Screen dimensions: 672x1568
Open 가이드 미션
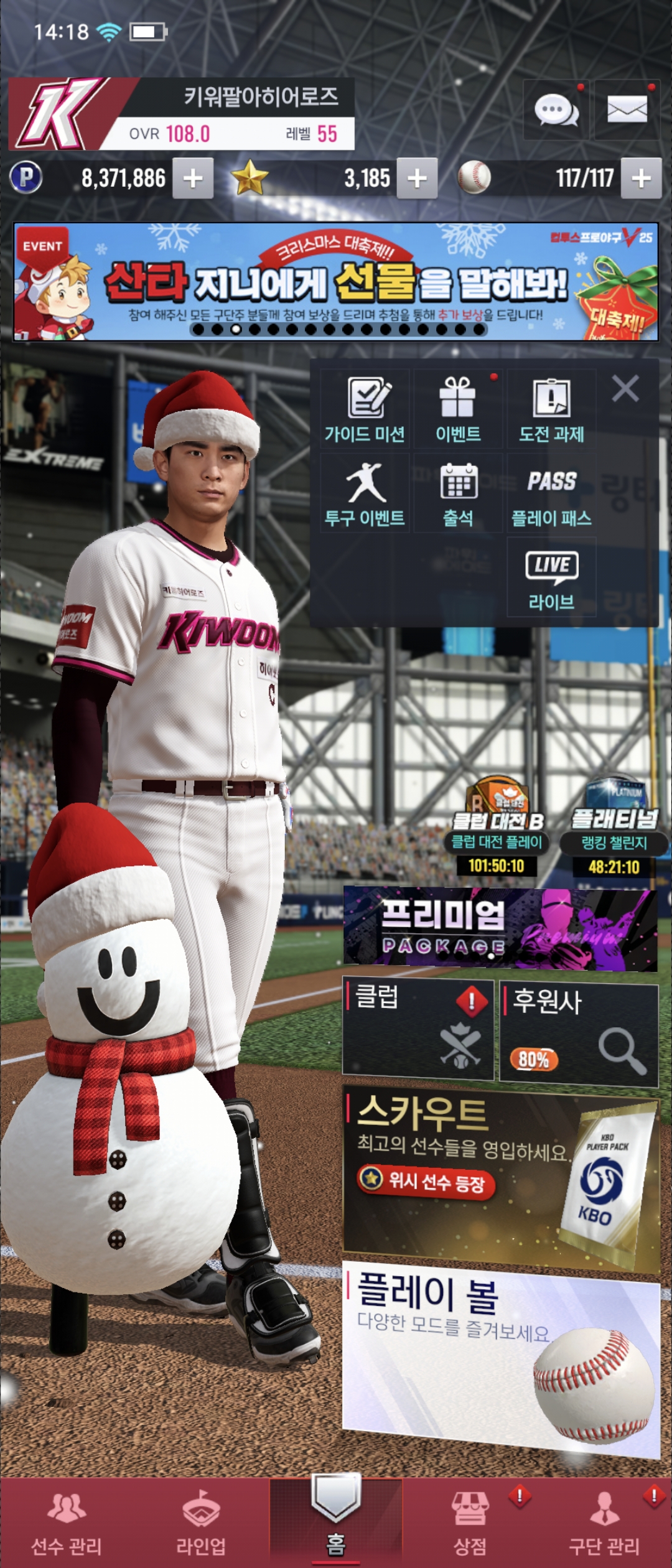pos(365,409)
